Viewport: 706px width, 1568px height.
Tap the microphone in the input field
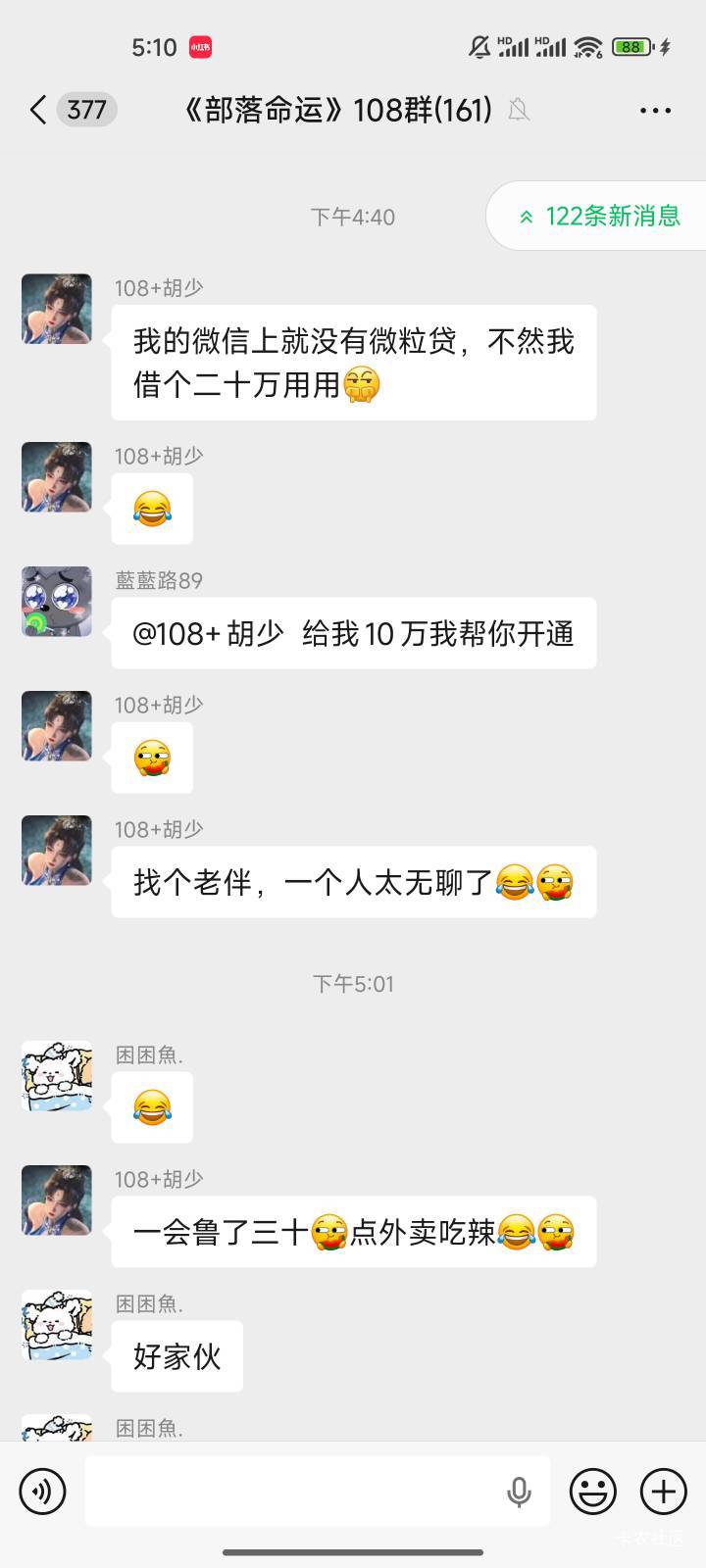(x=519, y=1492)
